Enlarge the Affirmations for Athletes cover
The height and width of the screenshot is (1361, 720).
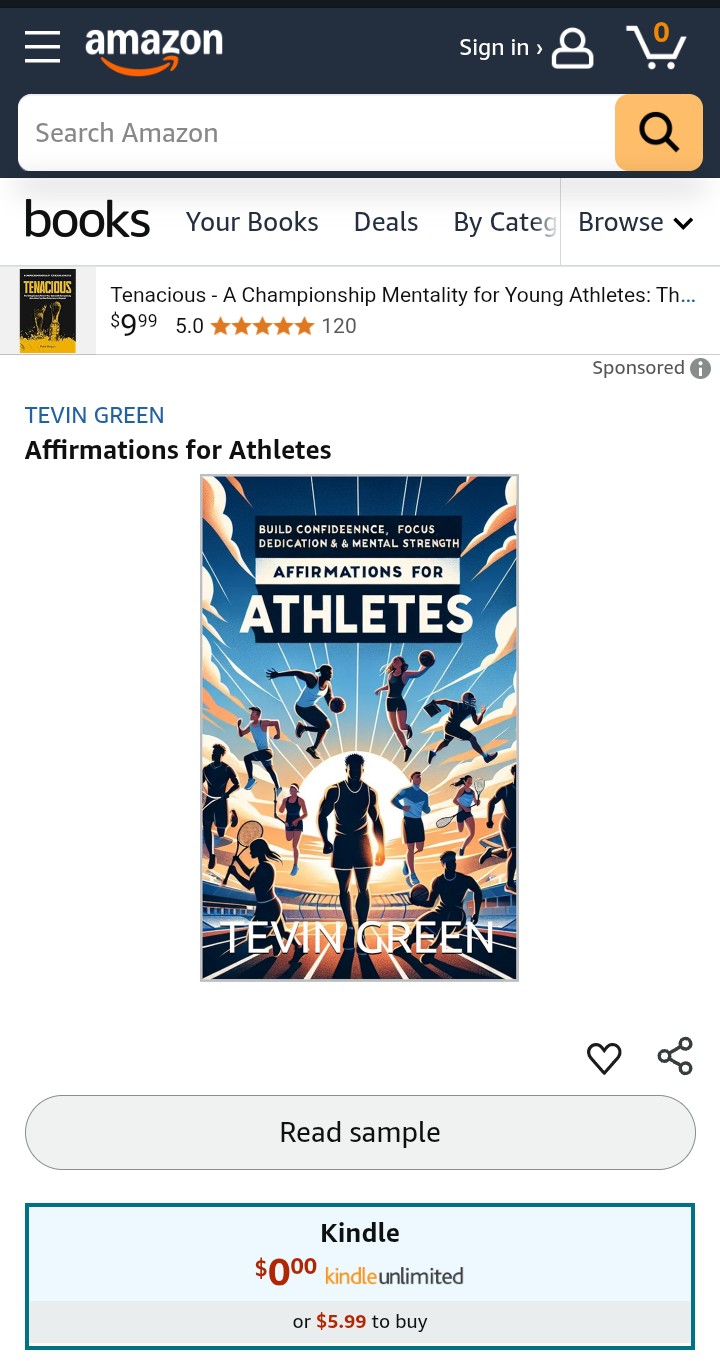pos(359,728)
